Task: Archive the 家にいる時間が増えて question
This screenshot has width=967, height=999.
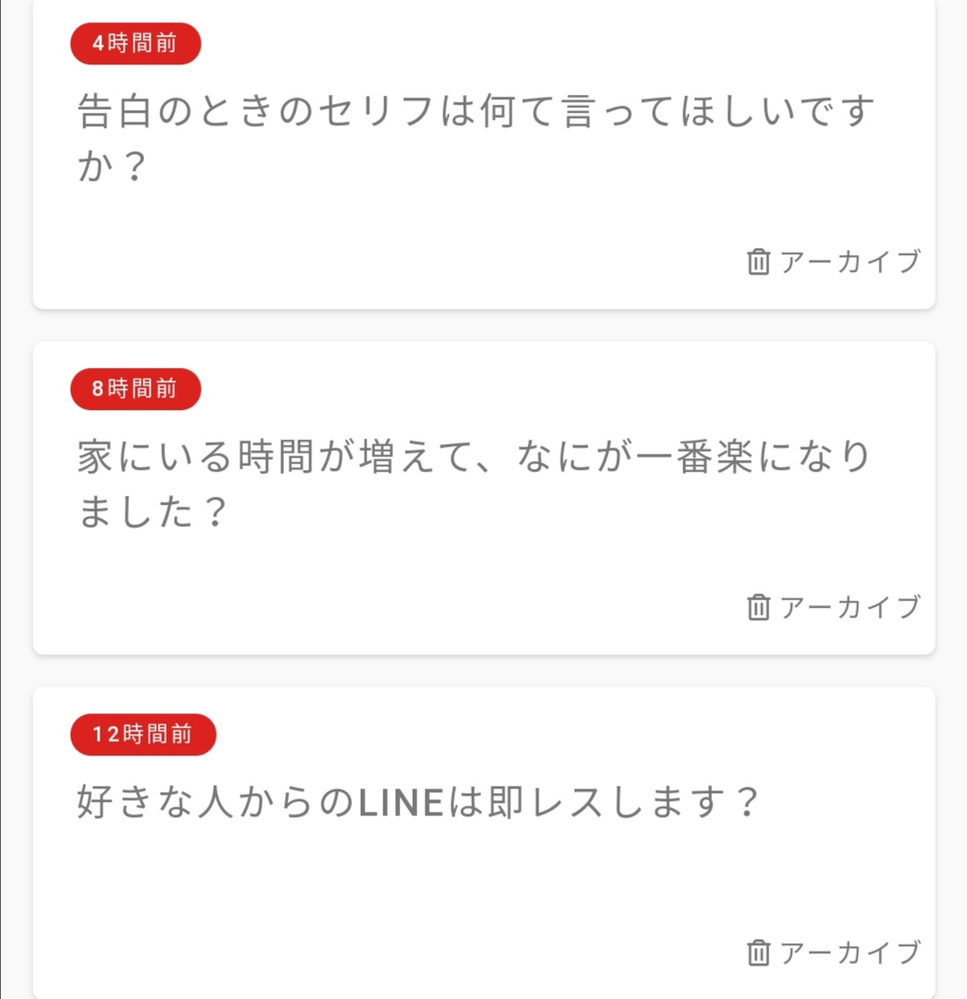Action: [x=833, y=607]
